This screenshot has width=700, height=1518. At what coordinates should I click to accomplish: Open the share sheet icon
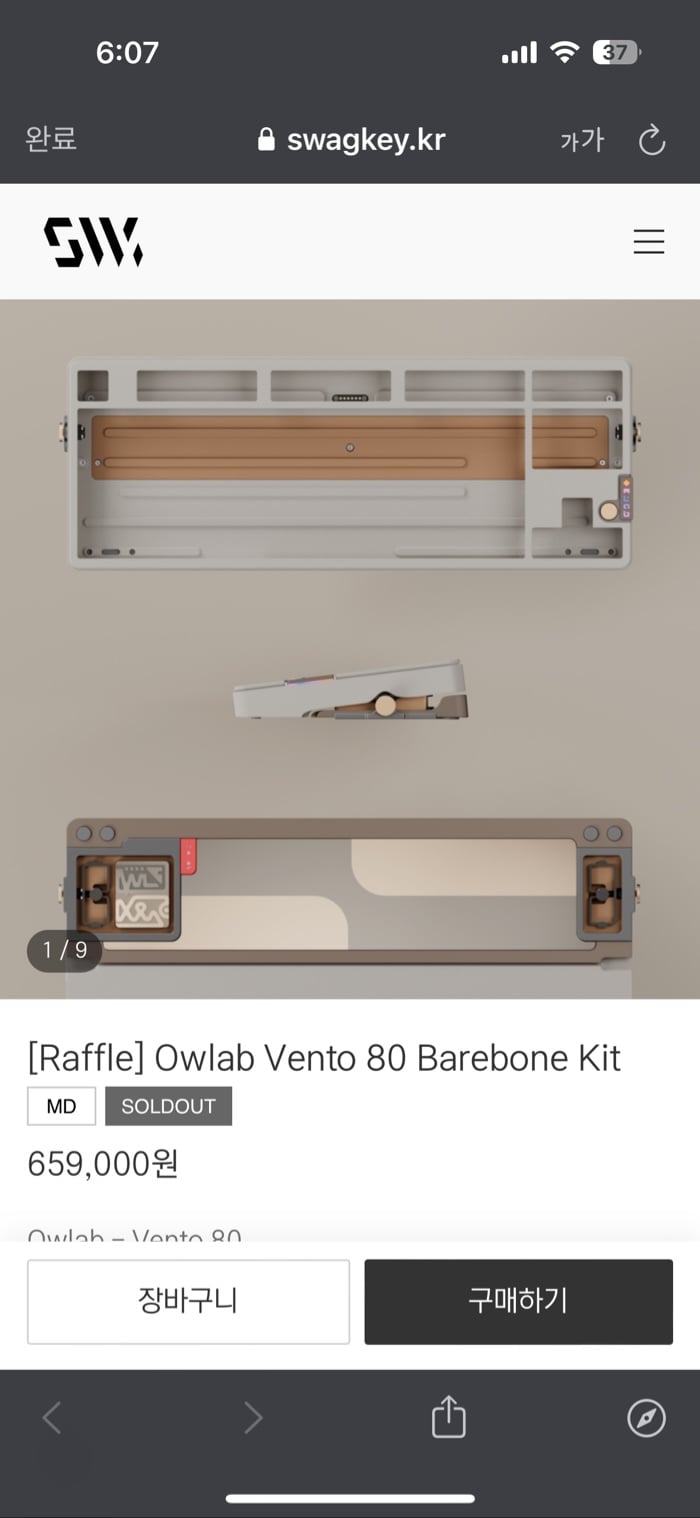449,1416
